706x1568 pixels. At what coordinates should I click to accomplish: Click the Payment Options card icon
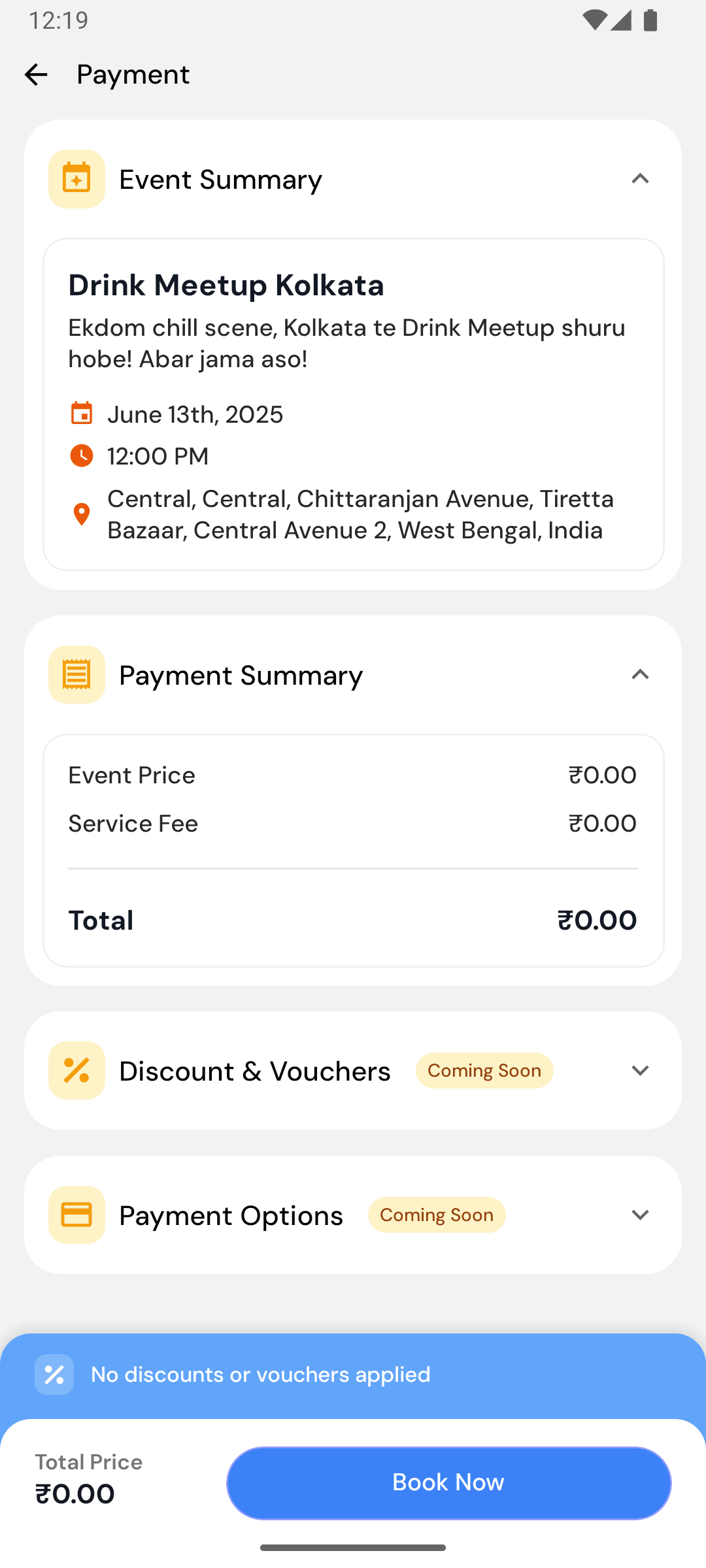(76, 1215)
